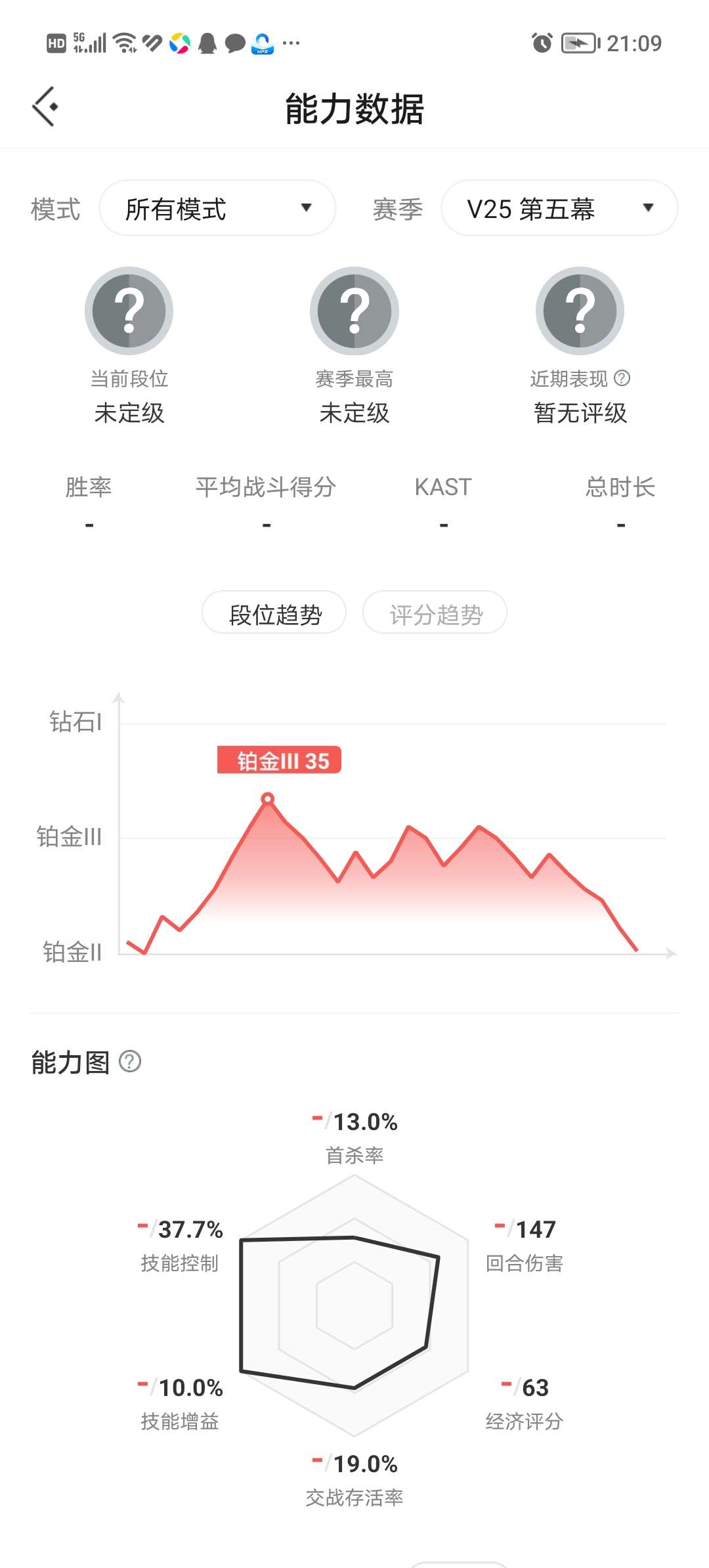Image resolution: width=709 pixels, height=1568 pixels.
Task: Select the 铂金III 35 peak point on chart
Action: pyautogui.click(x=267, y=799)
